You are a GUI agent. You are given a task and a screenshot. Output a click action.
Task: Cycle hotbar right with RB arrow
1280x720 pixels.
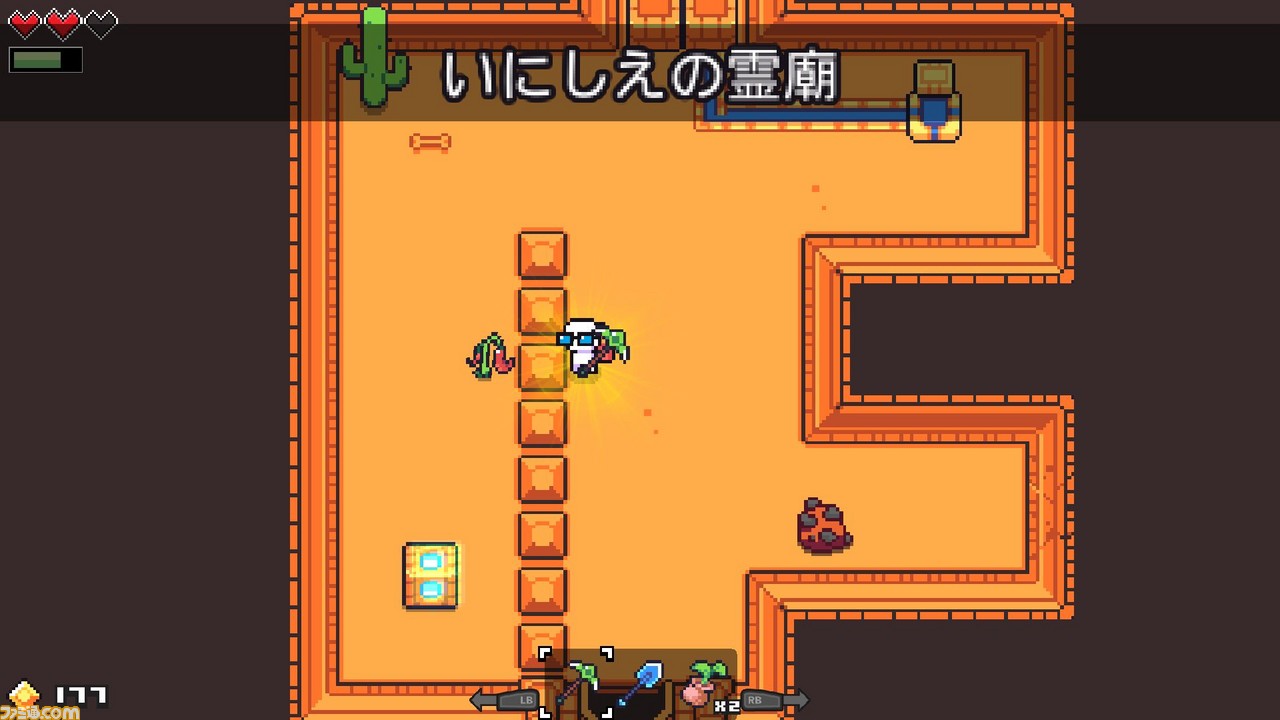click(774, 700)
